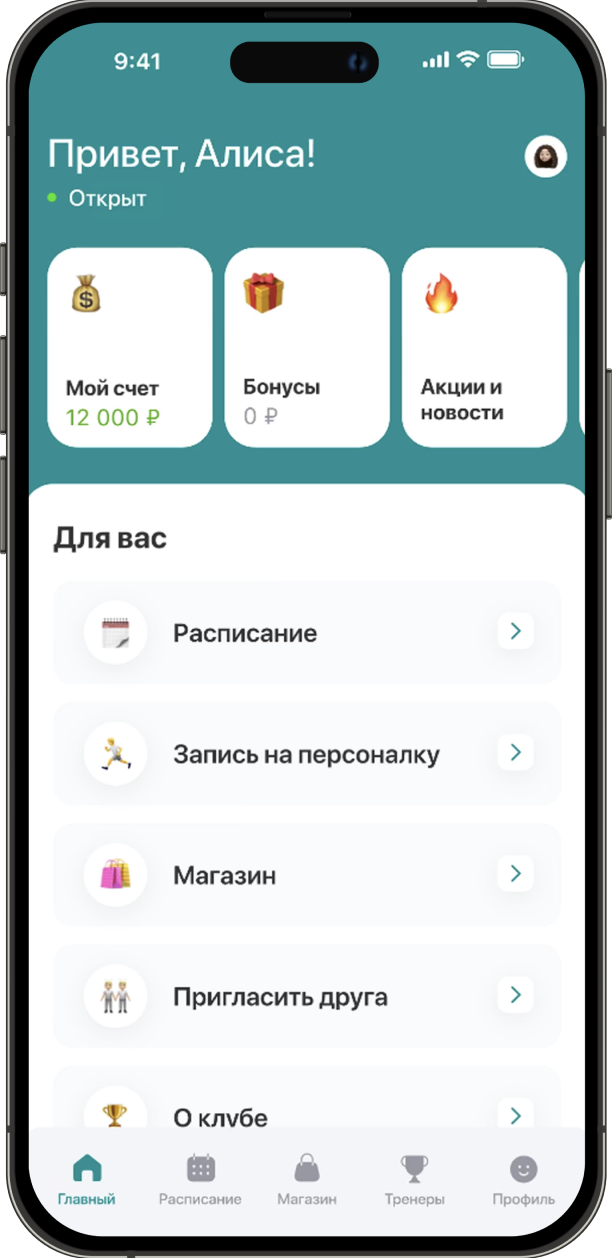
Task: Switch to the Расписание tab in the bottom bar
Action: coord(200,1180)
